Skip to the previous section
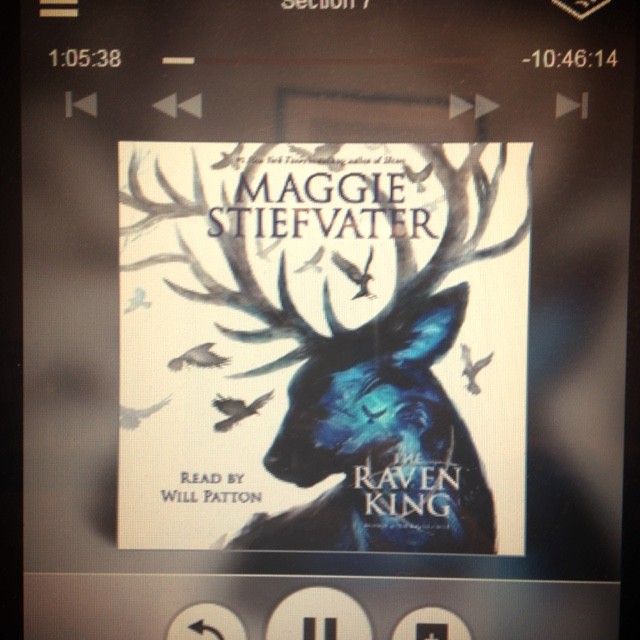This screenshot has width=640, height=640. [x=81, y=105]
